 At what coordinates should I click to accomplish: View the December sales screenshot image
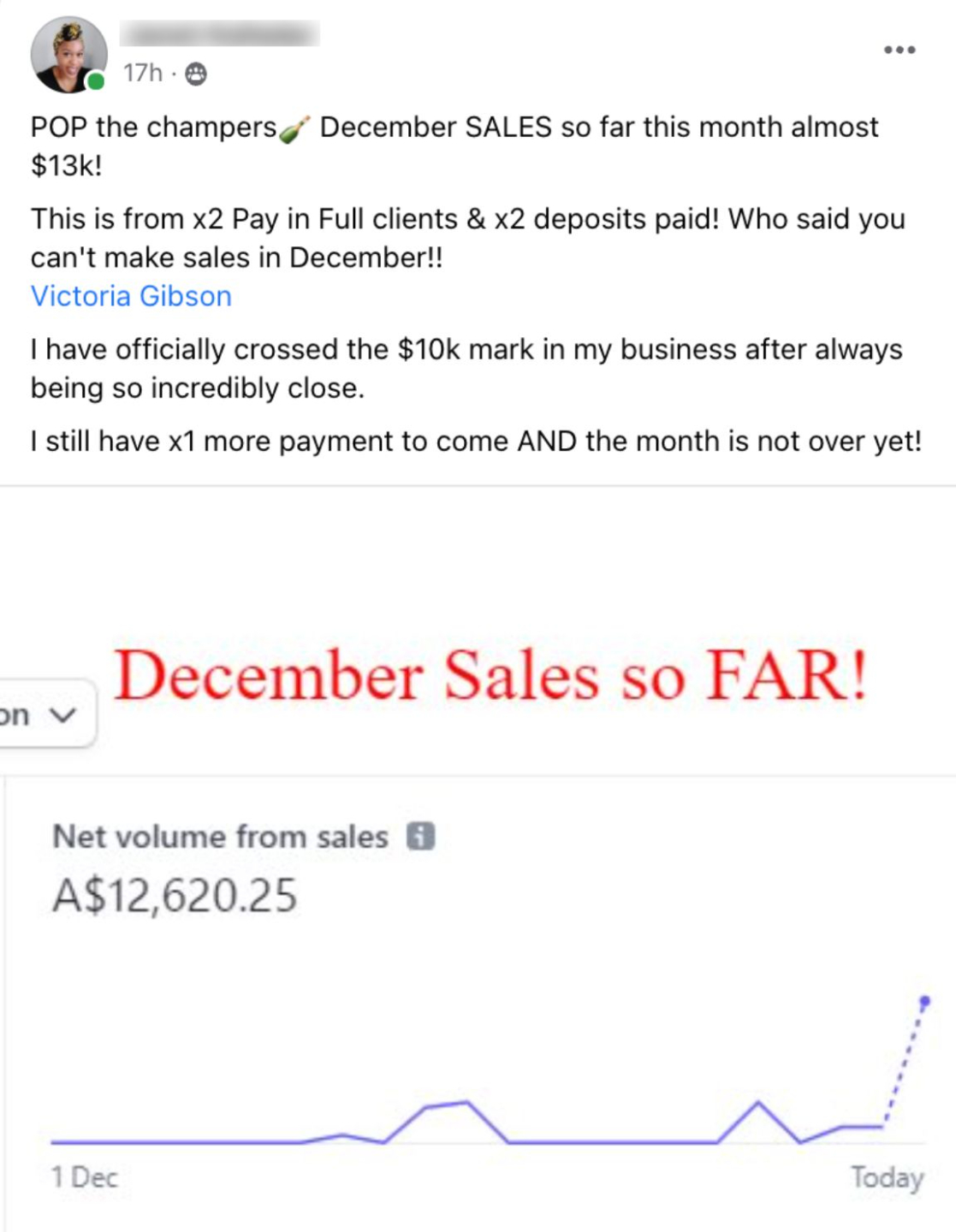pyautogui.click(x=478, y=859)
